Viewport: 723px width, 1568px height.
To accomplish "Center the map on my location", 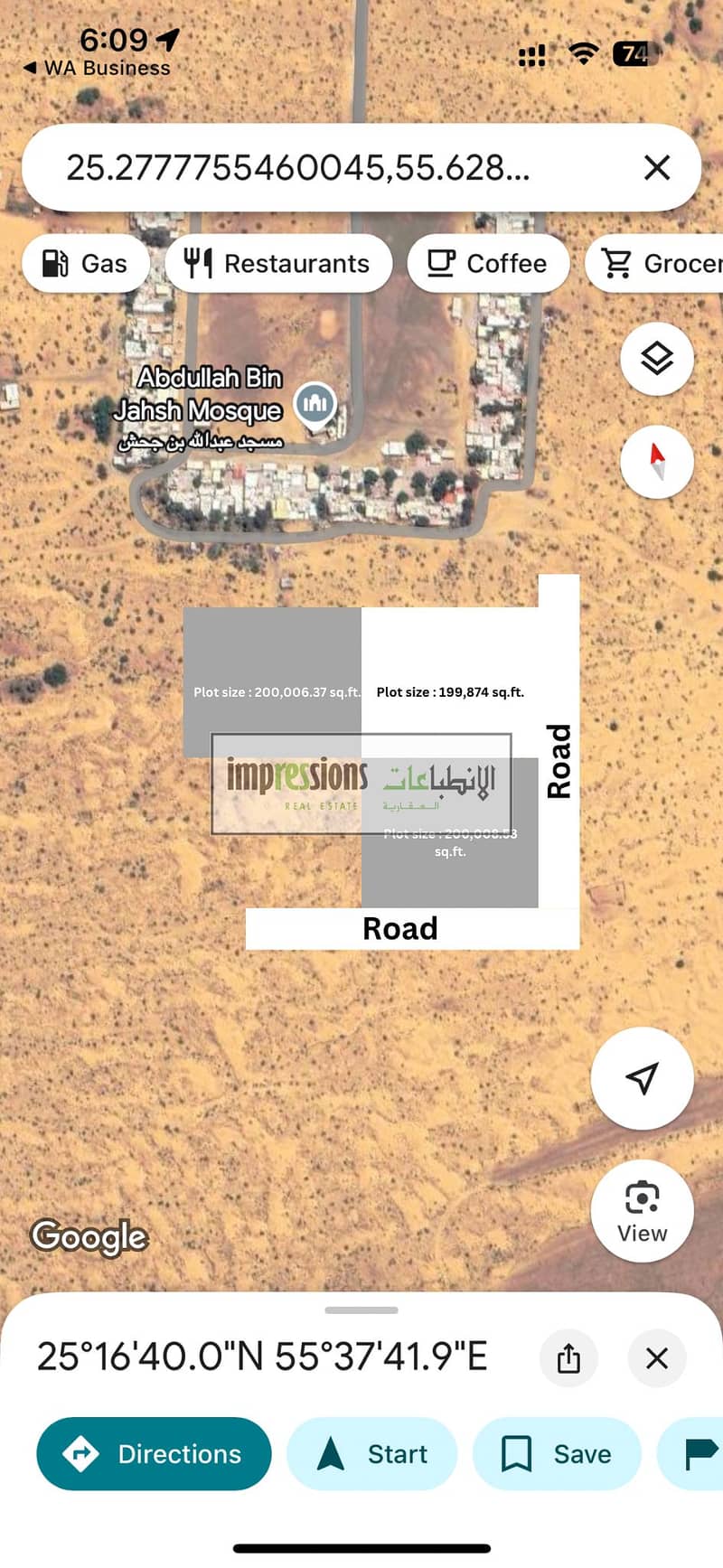I will [x=642, y=1077].
